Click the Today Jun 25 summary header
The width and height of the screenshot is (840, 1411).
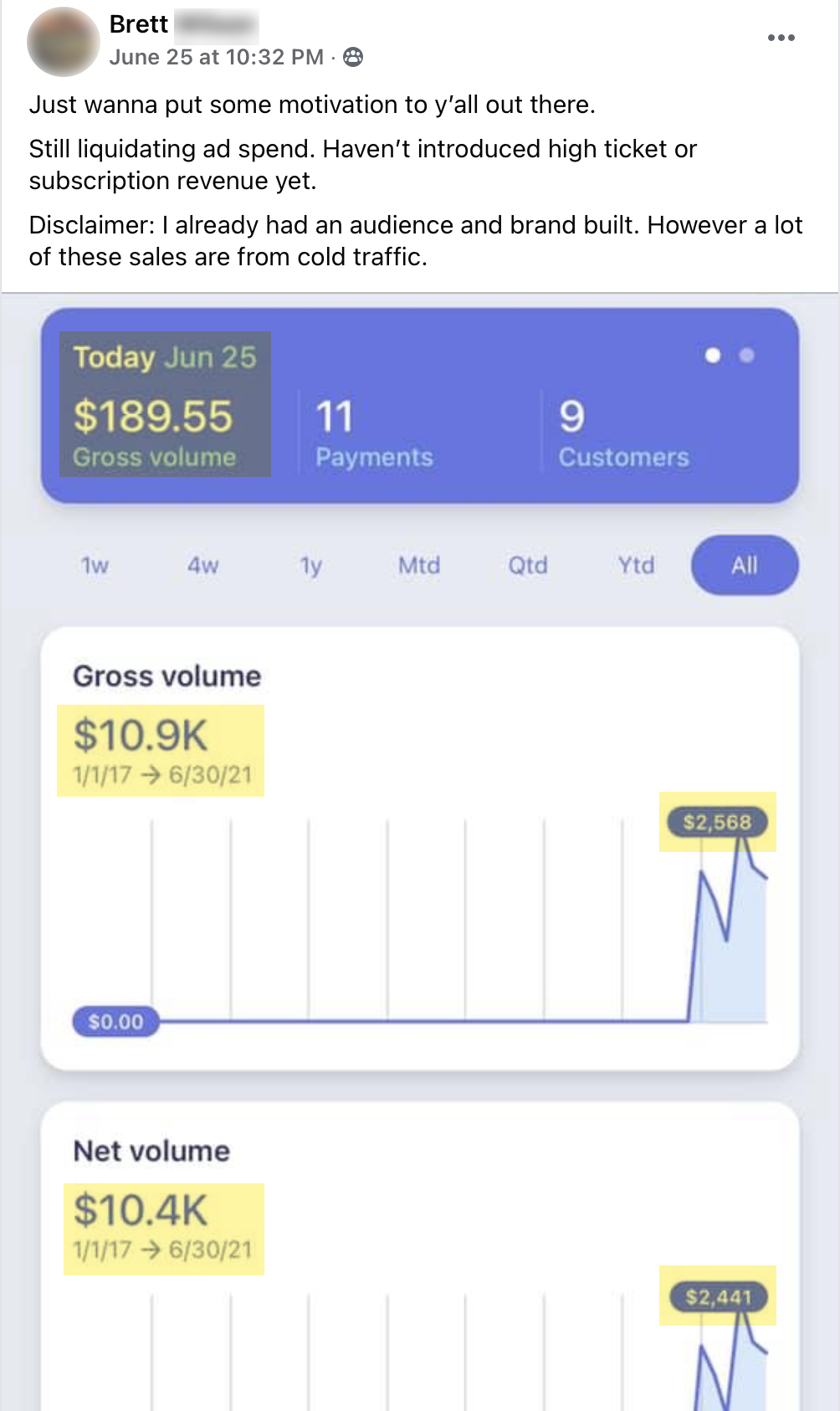point(165,357)
